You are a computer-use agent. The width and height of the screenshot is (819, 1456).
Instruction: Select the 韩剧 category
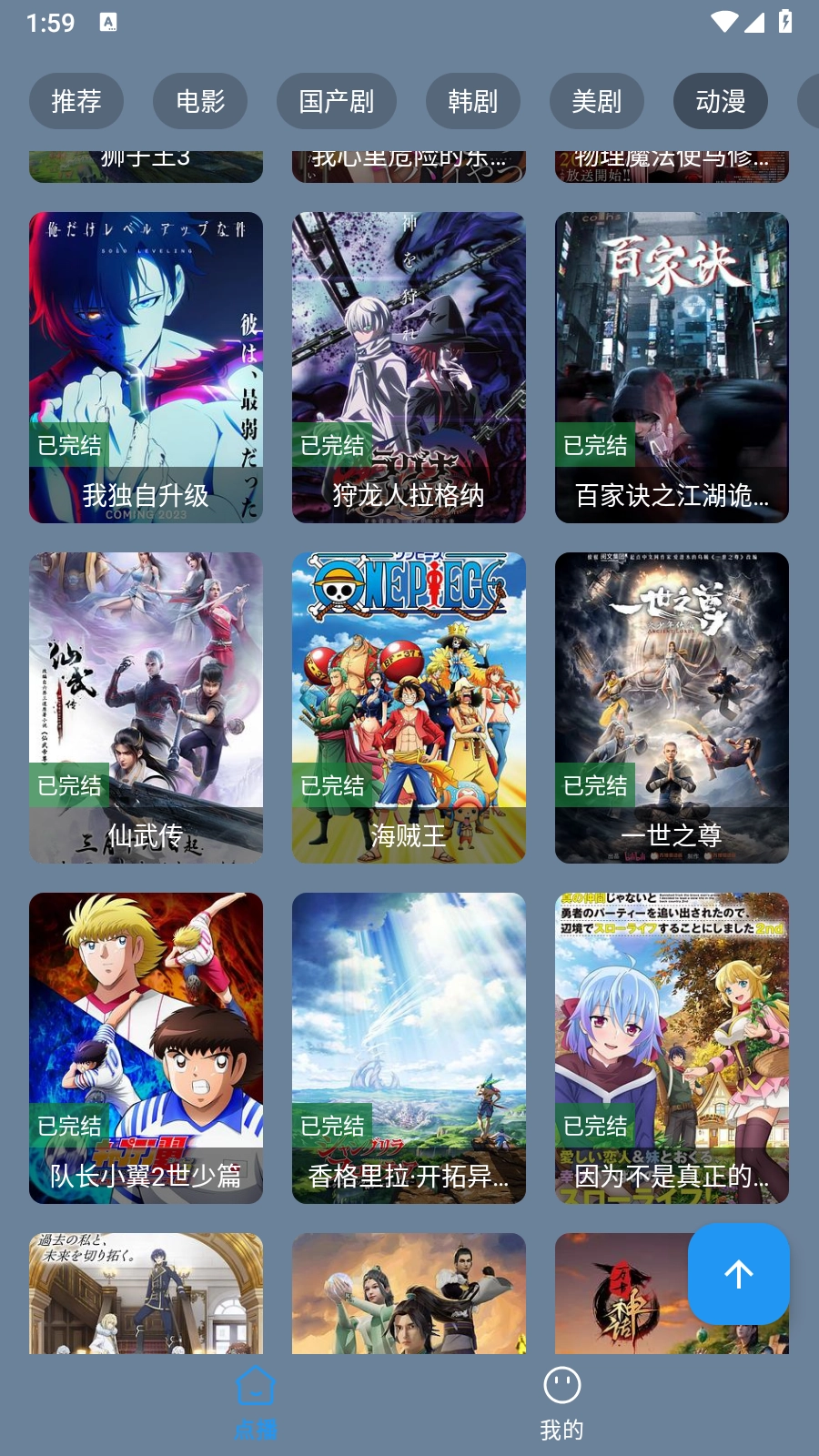[x=472, y=101]
